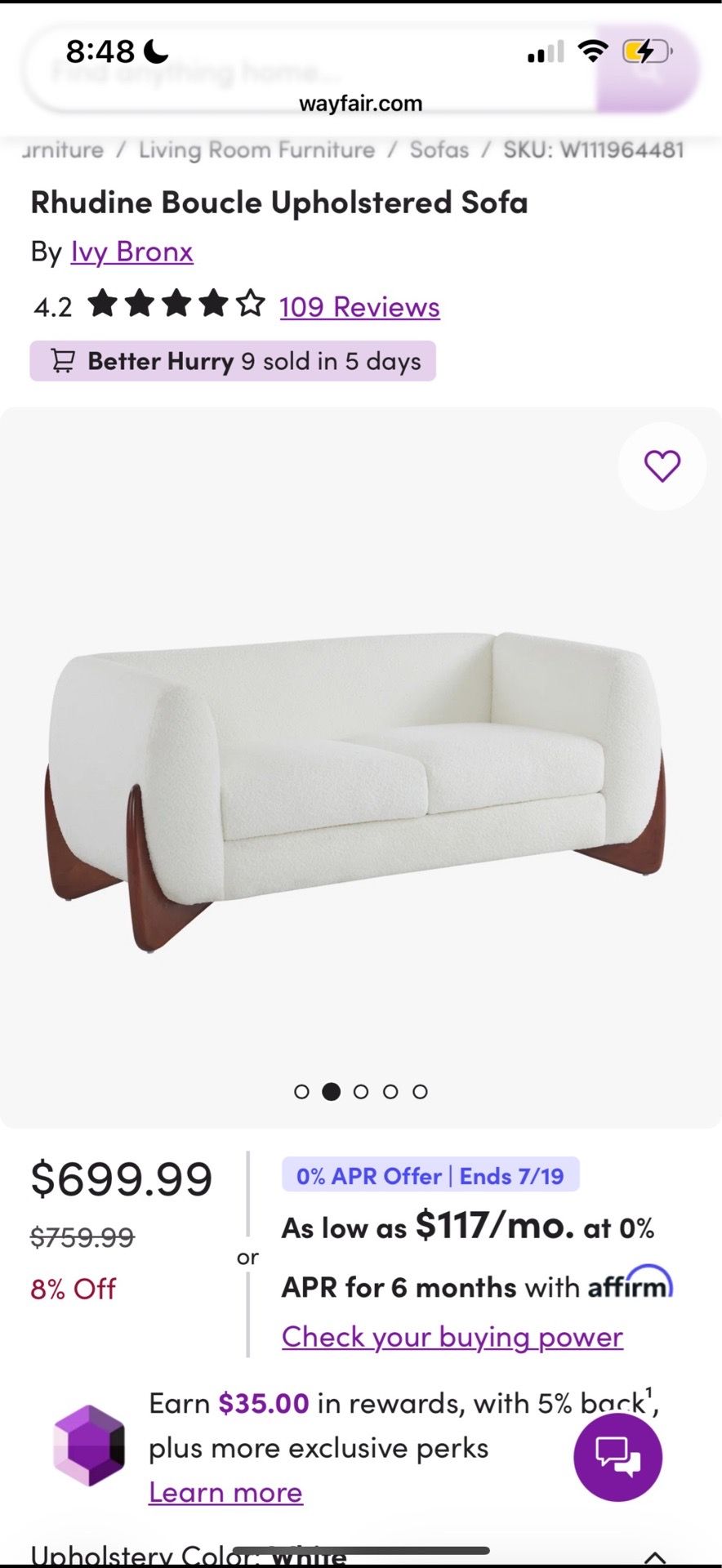Open the live chat bubble button

click(617, 1457)
